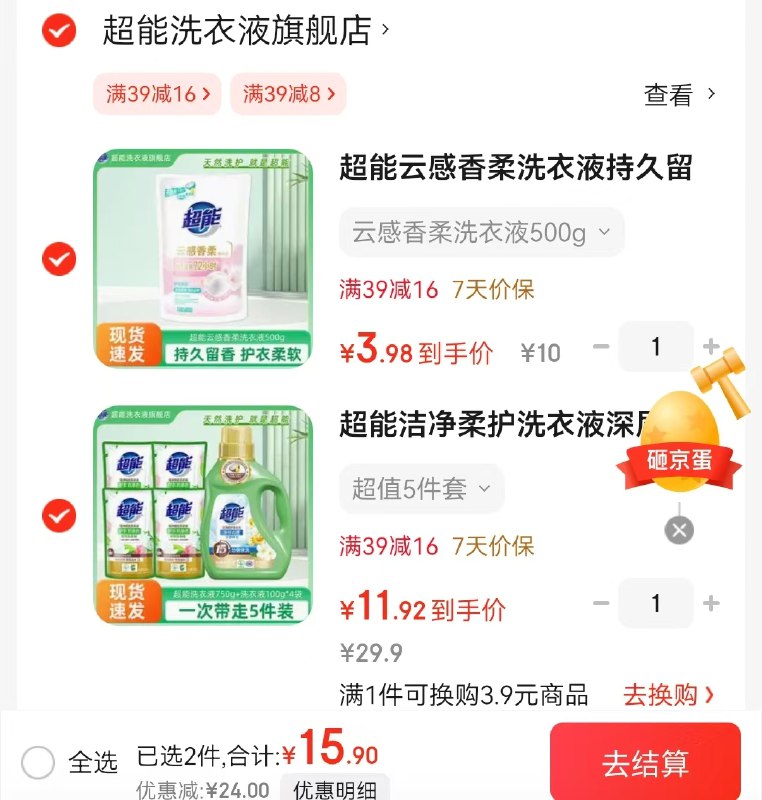Select the 云感香柔 product checkbox
Image resolution: width=762 pixels, height=800 pixels.
[x=59, y=257]
